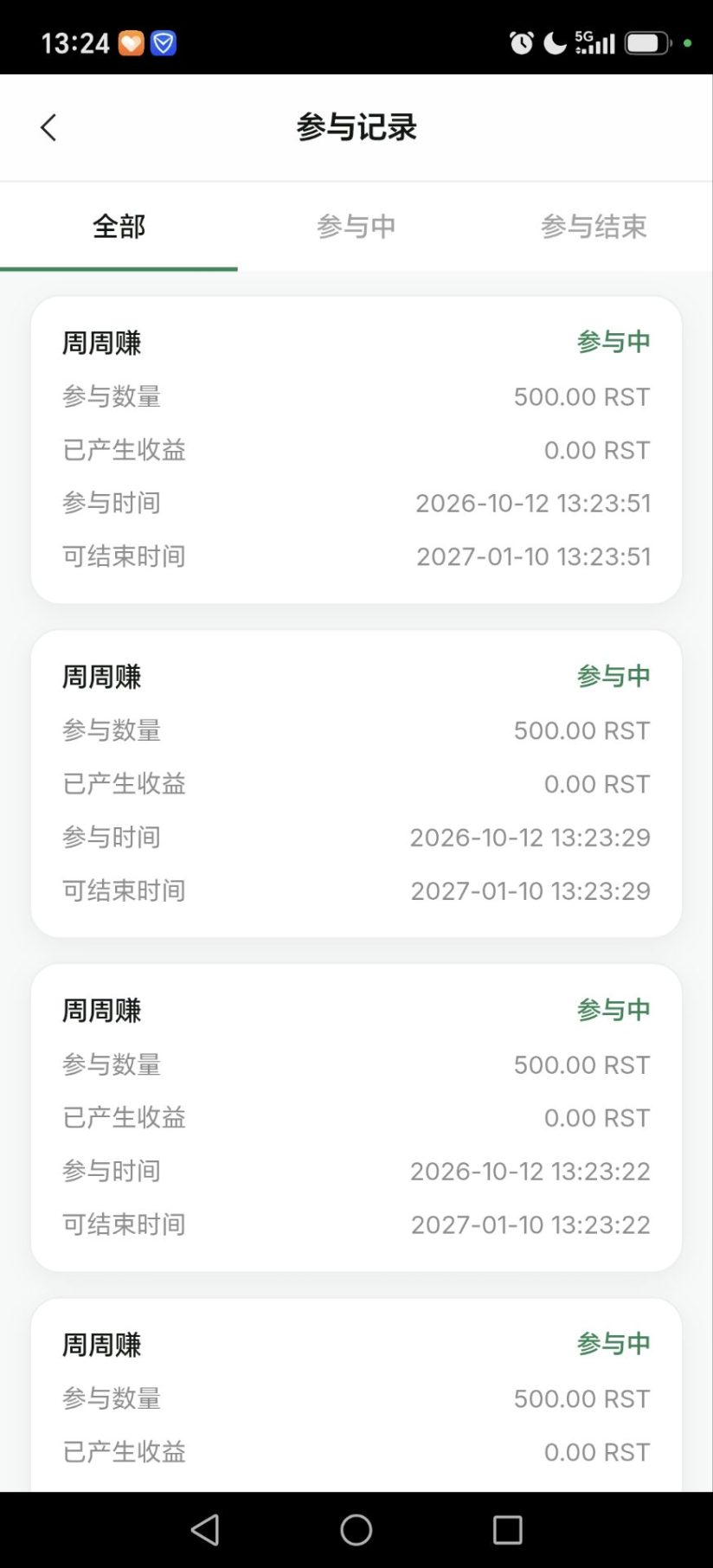Open the 周周赚 record from 13:23:51

(356, 450)
